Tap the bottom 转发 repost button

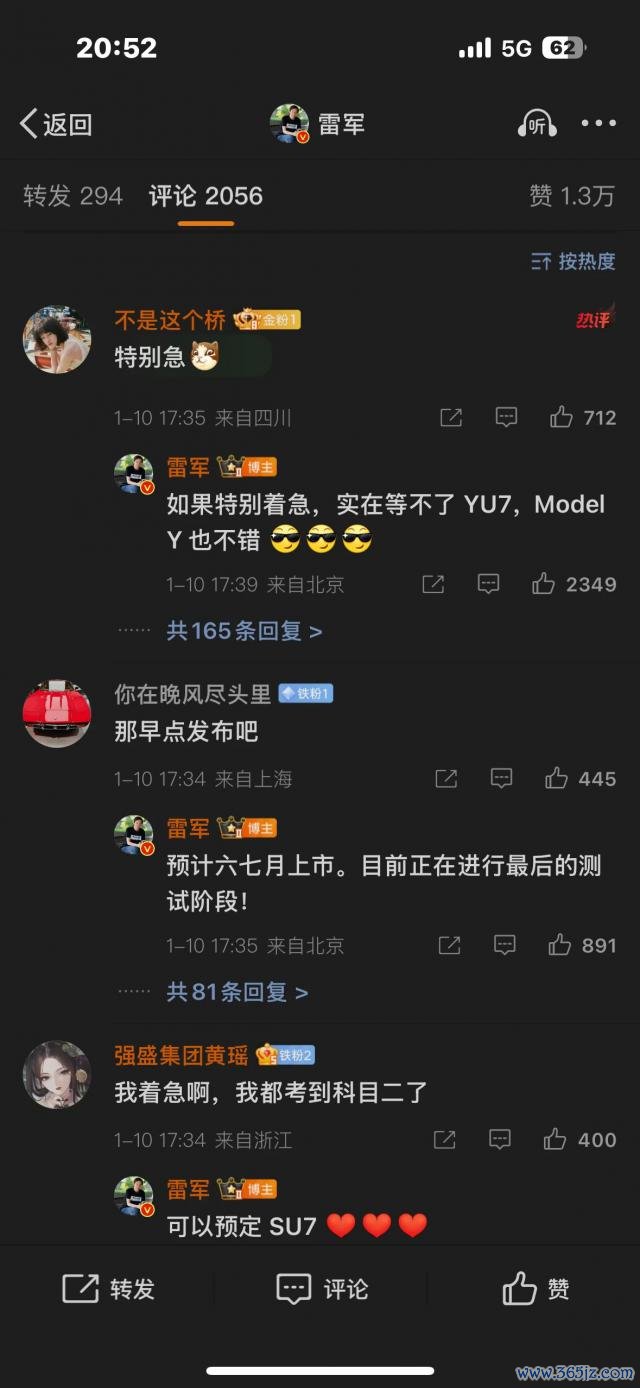(109, 1289)
